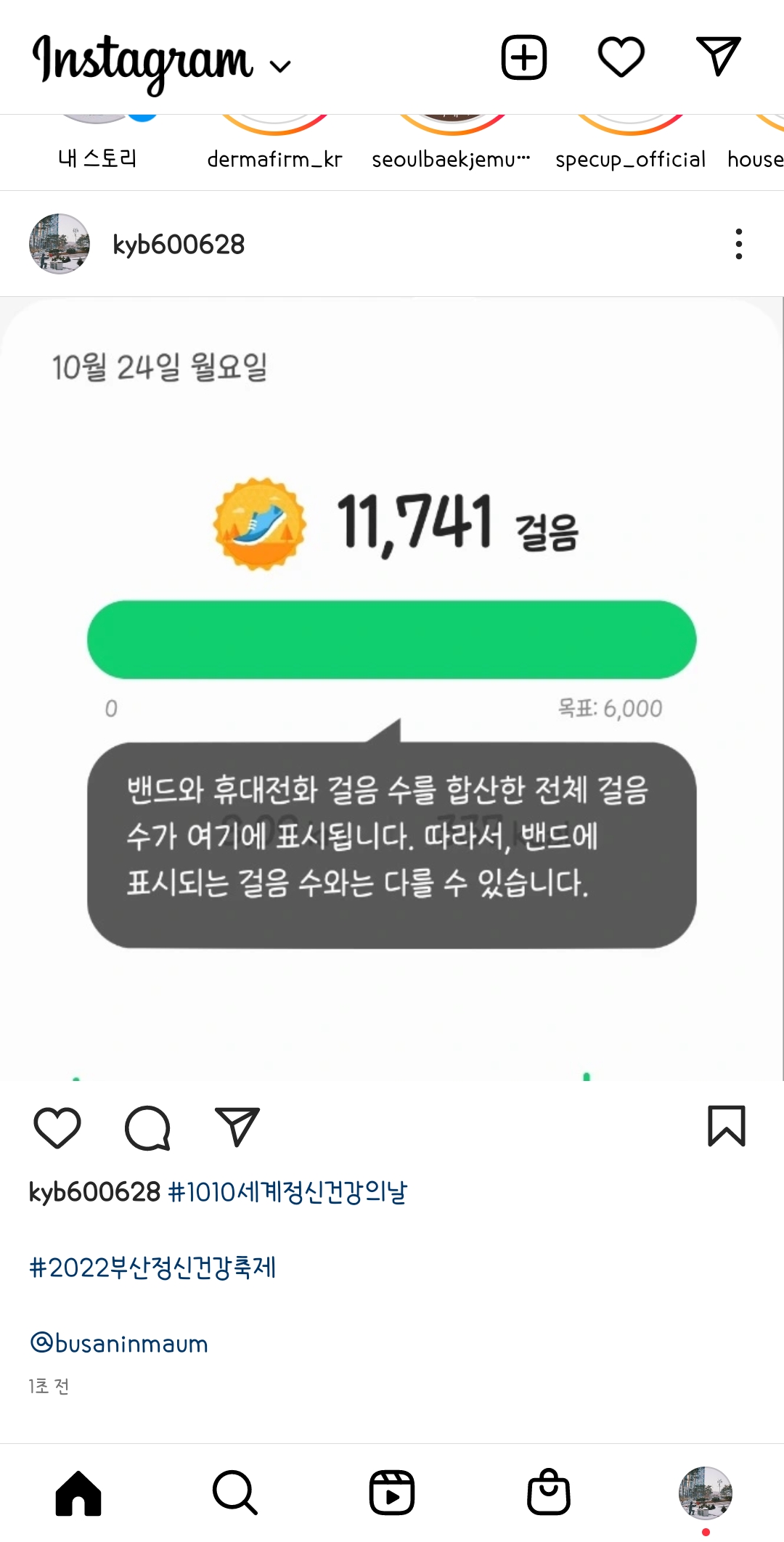Go to the Shop tab
The image size is (784, 1542).
(x=548, y=1493)
